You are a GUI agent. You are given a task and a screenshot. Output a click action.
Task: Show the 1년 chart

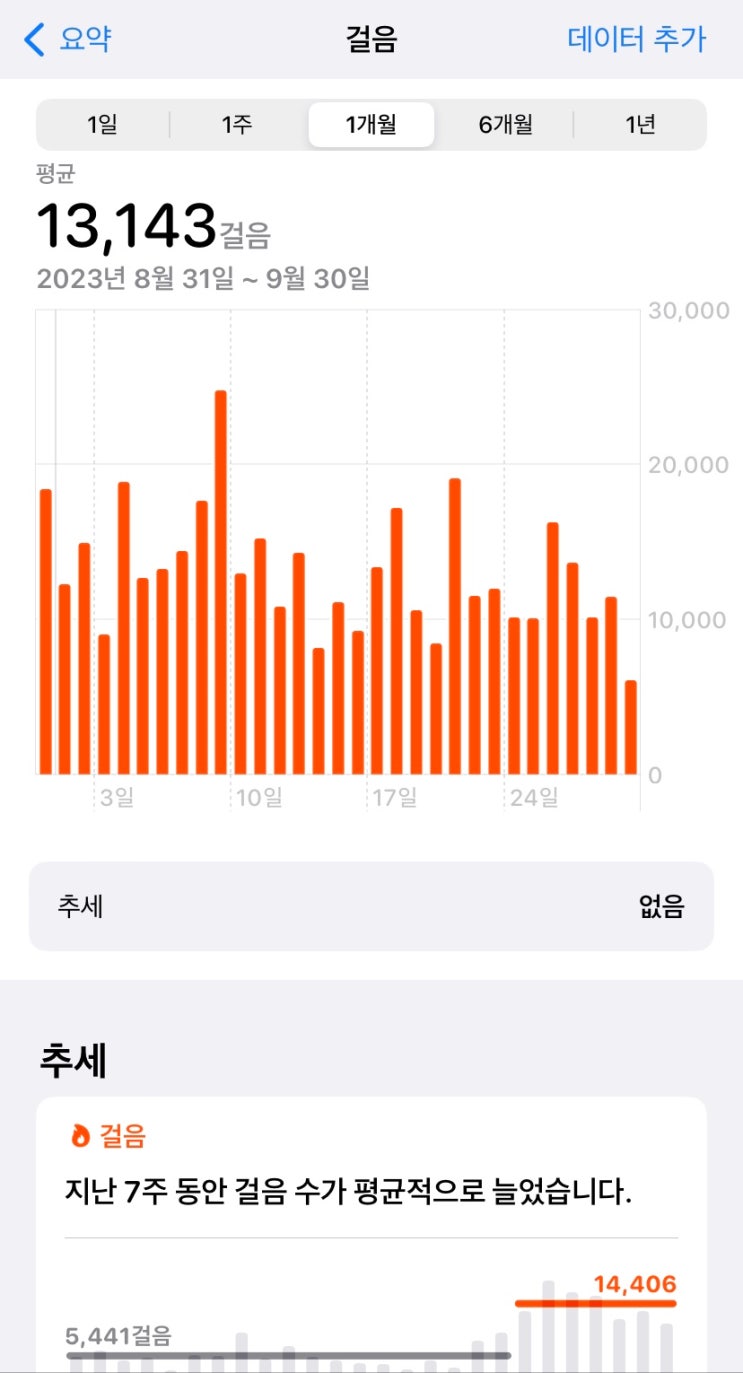(x=640, y=125)
